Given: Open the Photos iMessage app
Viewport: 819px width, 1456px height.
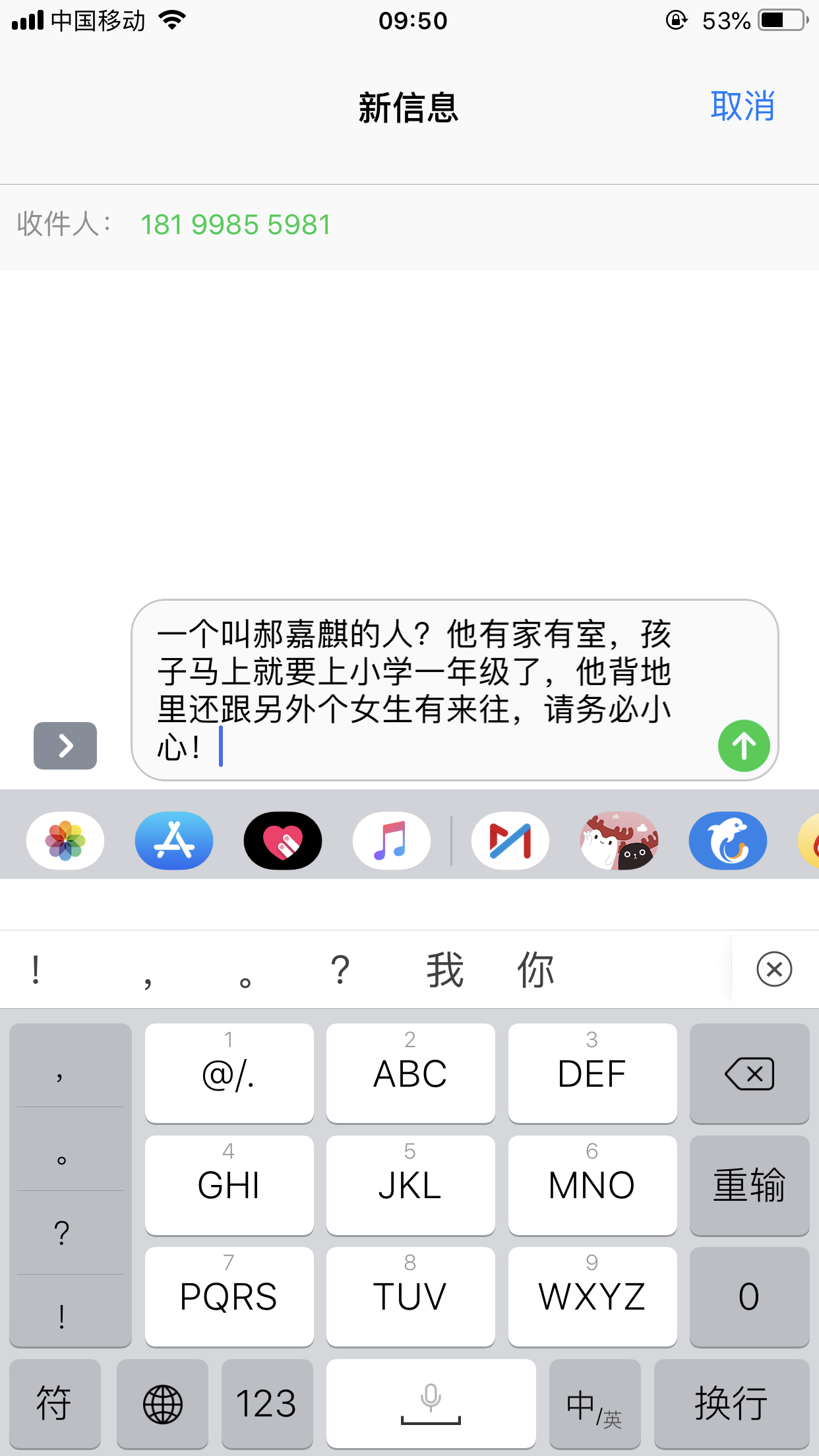Looking at the screenshot, I should (65, 841).
